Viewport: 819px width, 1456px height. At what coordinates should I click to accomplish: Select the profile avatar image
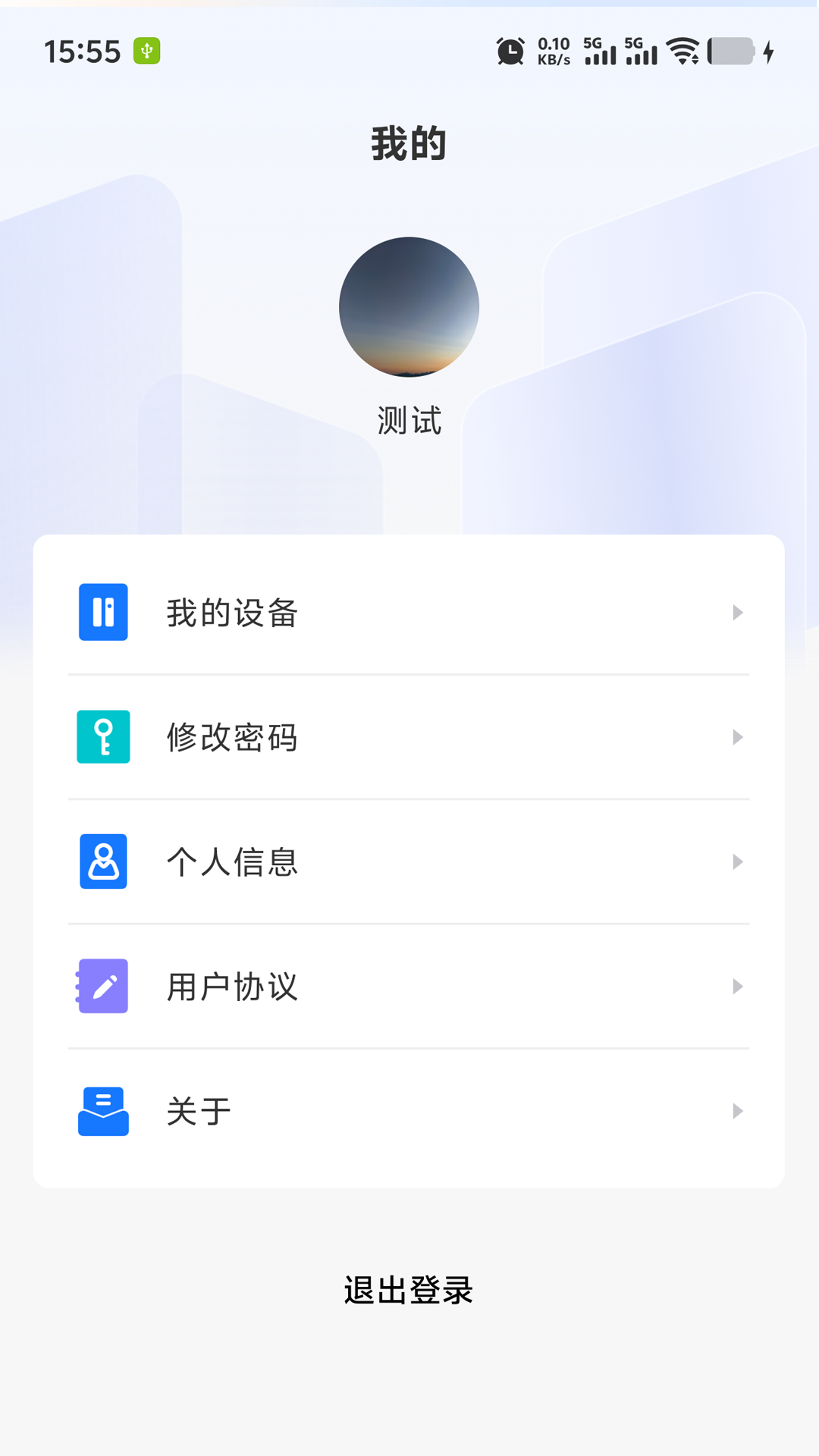(409, 306)
